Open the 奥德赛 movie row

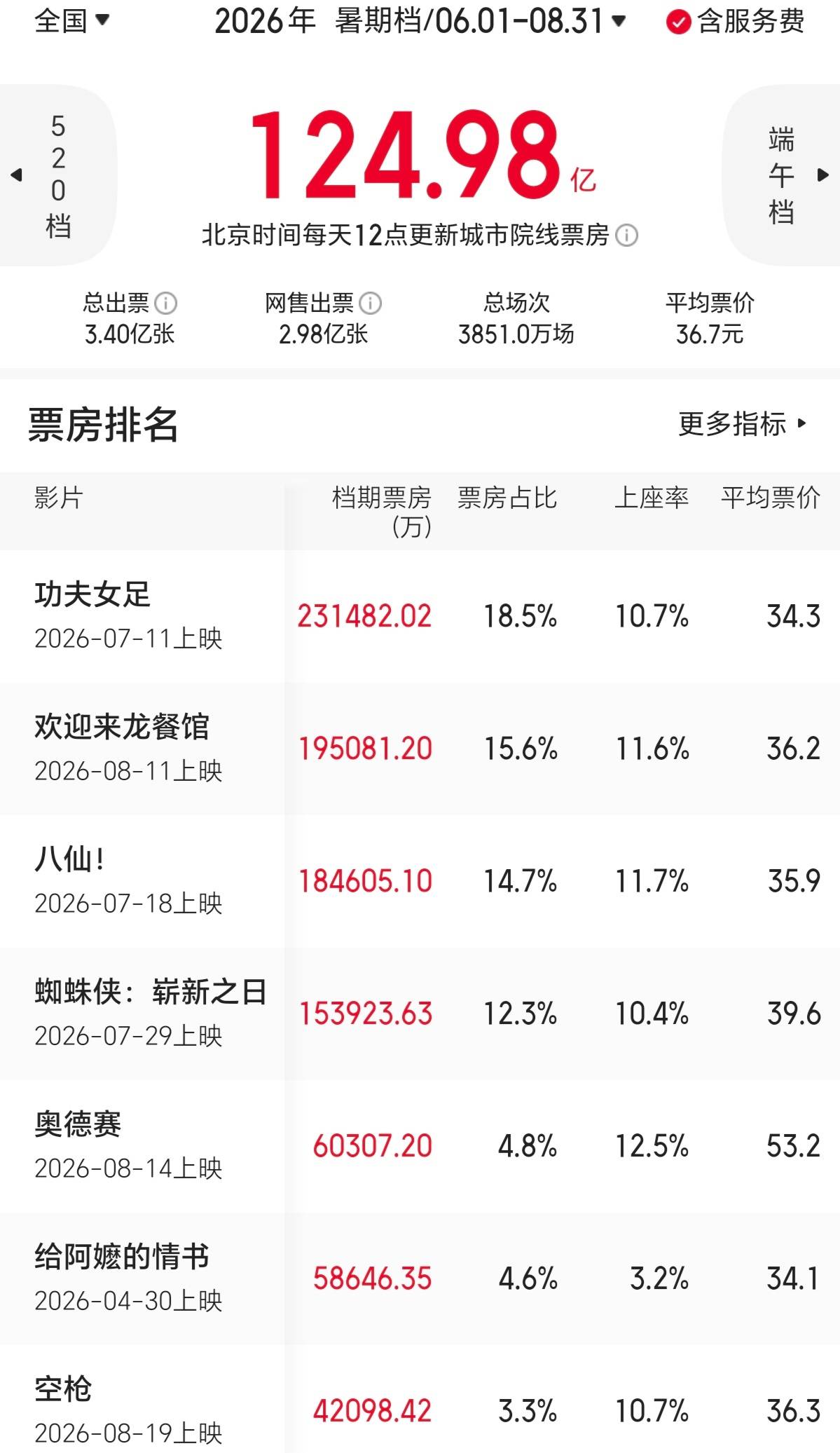tap(420, 1146)
